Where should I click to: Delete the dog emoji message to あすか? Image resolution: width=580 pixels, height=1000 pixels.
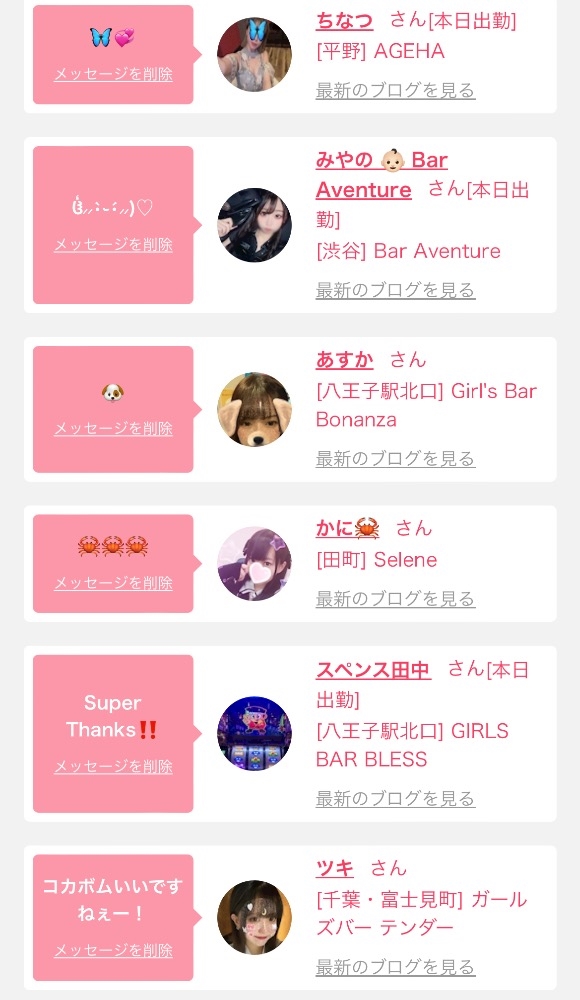tap(114, 429)
